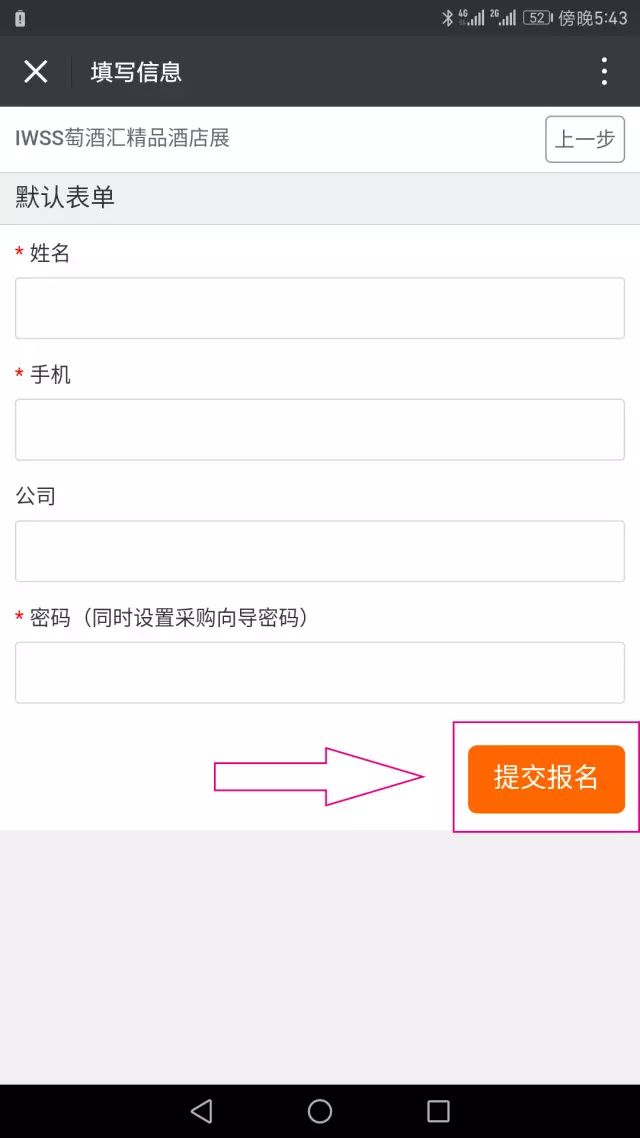The height and width of the screenshot is (1138, 640).
Task: Go back with 上一步 button
Action: pos(585,139)
